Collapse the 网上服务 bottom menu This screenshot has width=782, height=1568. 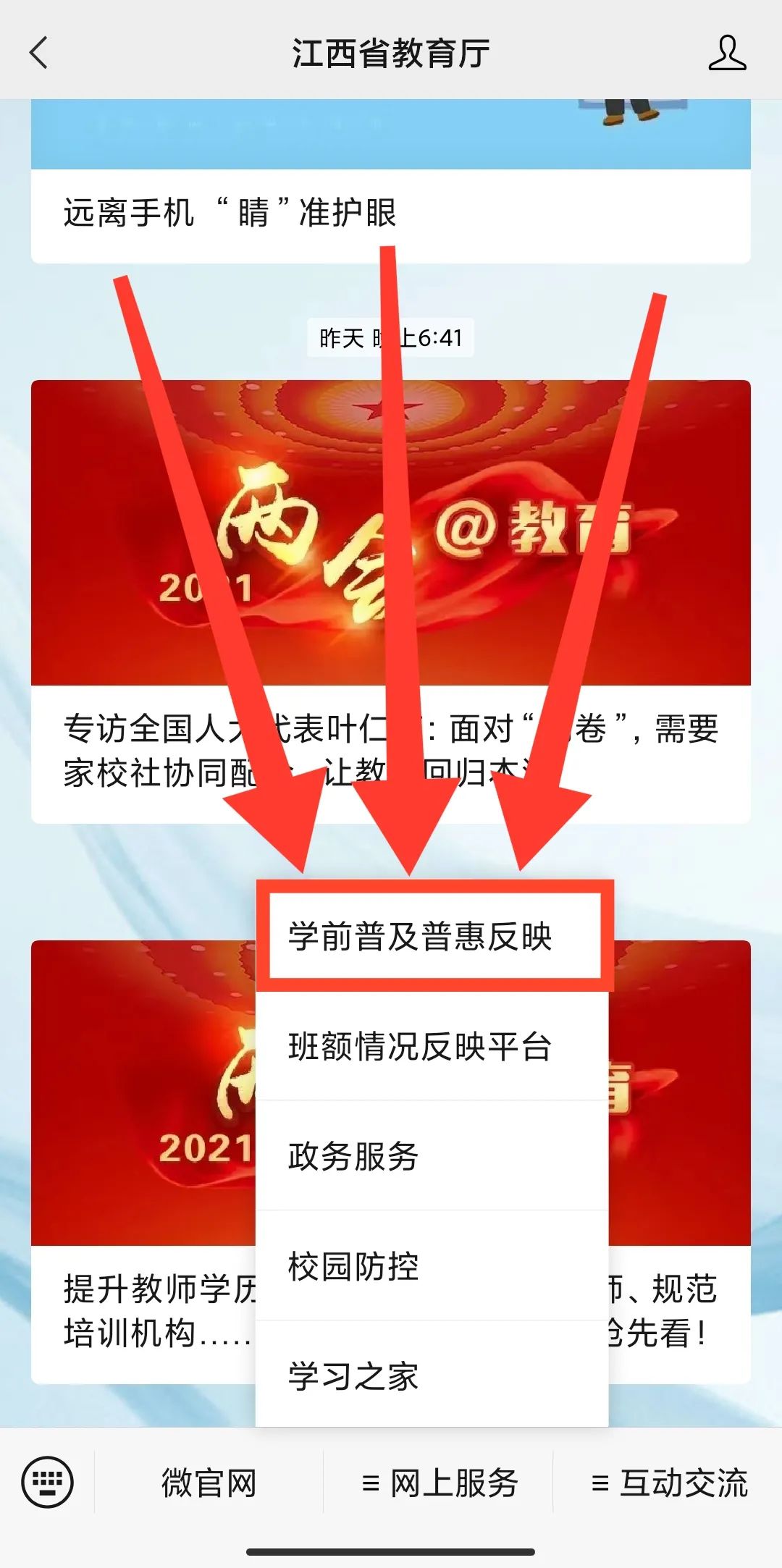click(x=439, y=1483)
